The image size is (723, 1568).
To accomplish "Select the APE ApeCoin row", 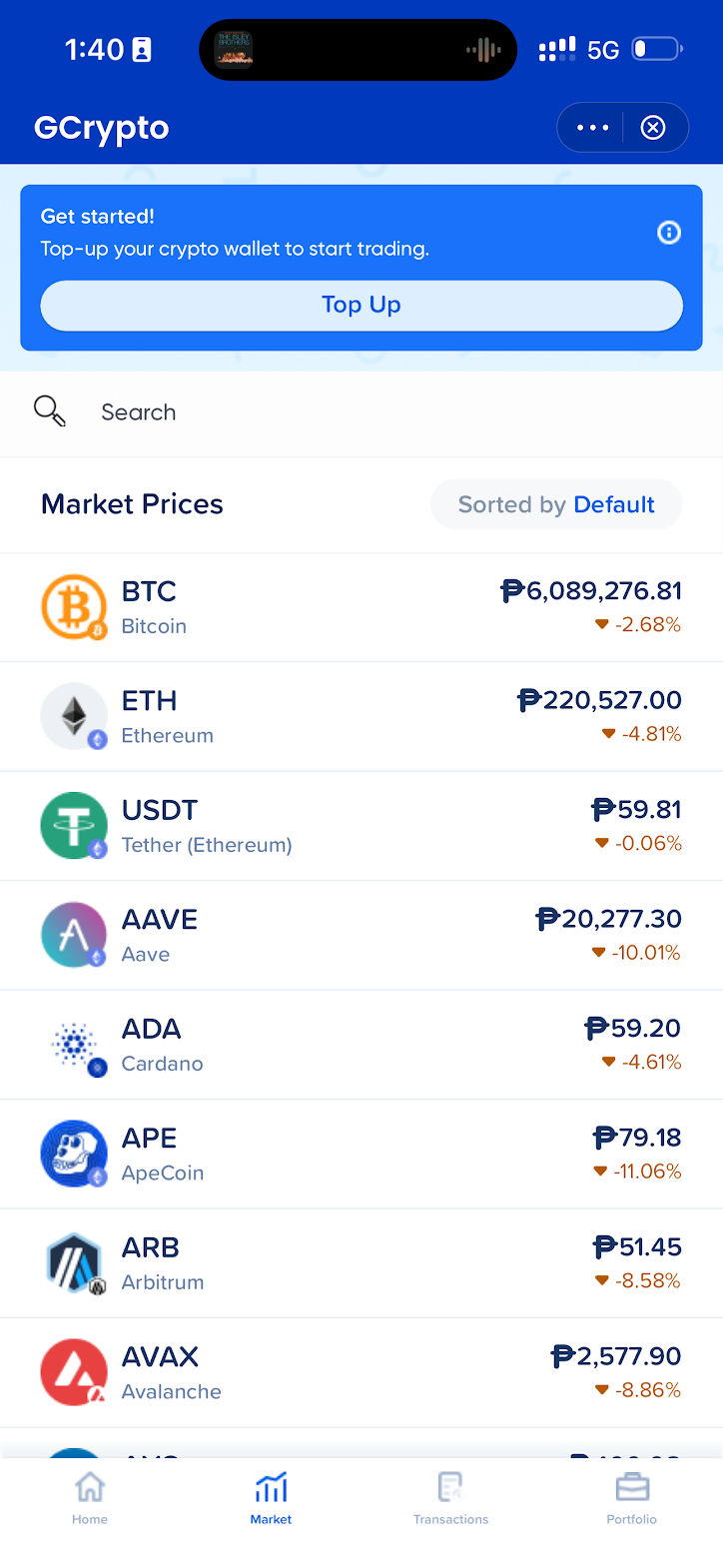I will coord(361,1154).
